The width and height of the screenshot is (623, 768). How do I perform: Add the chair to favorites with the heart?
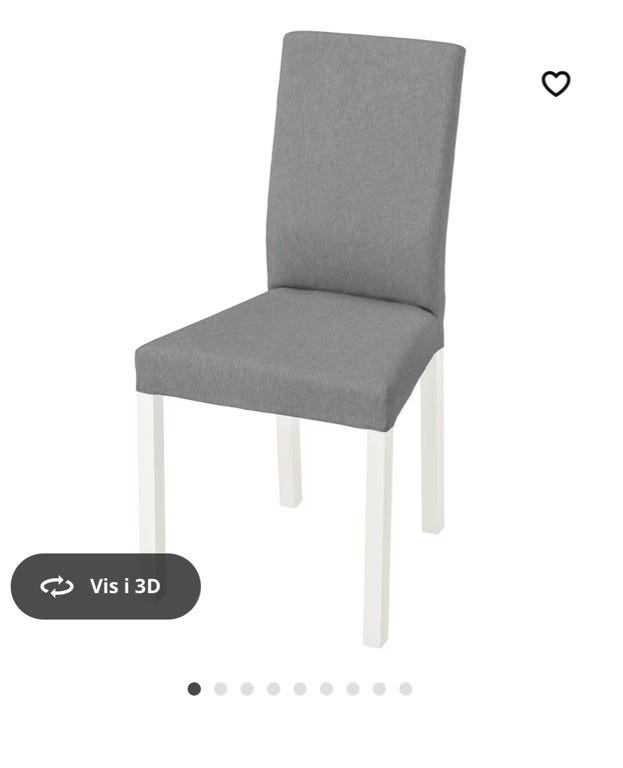tap(556, 84)
